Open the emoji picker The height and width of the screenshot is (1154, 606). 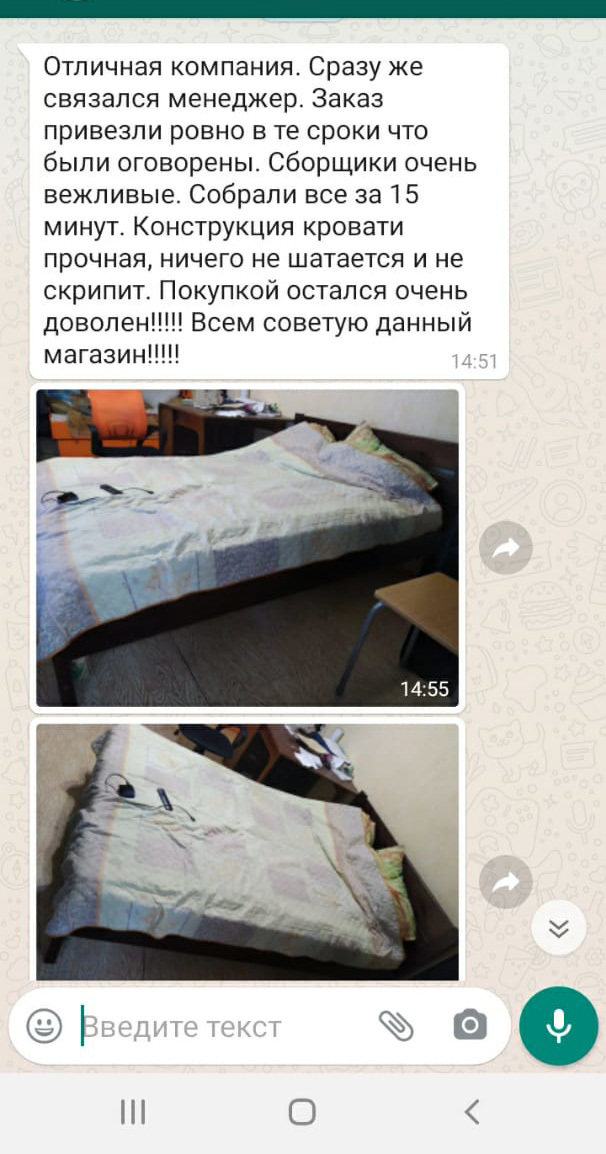pyautogui.click(x=44, y=1026)
